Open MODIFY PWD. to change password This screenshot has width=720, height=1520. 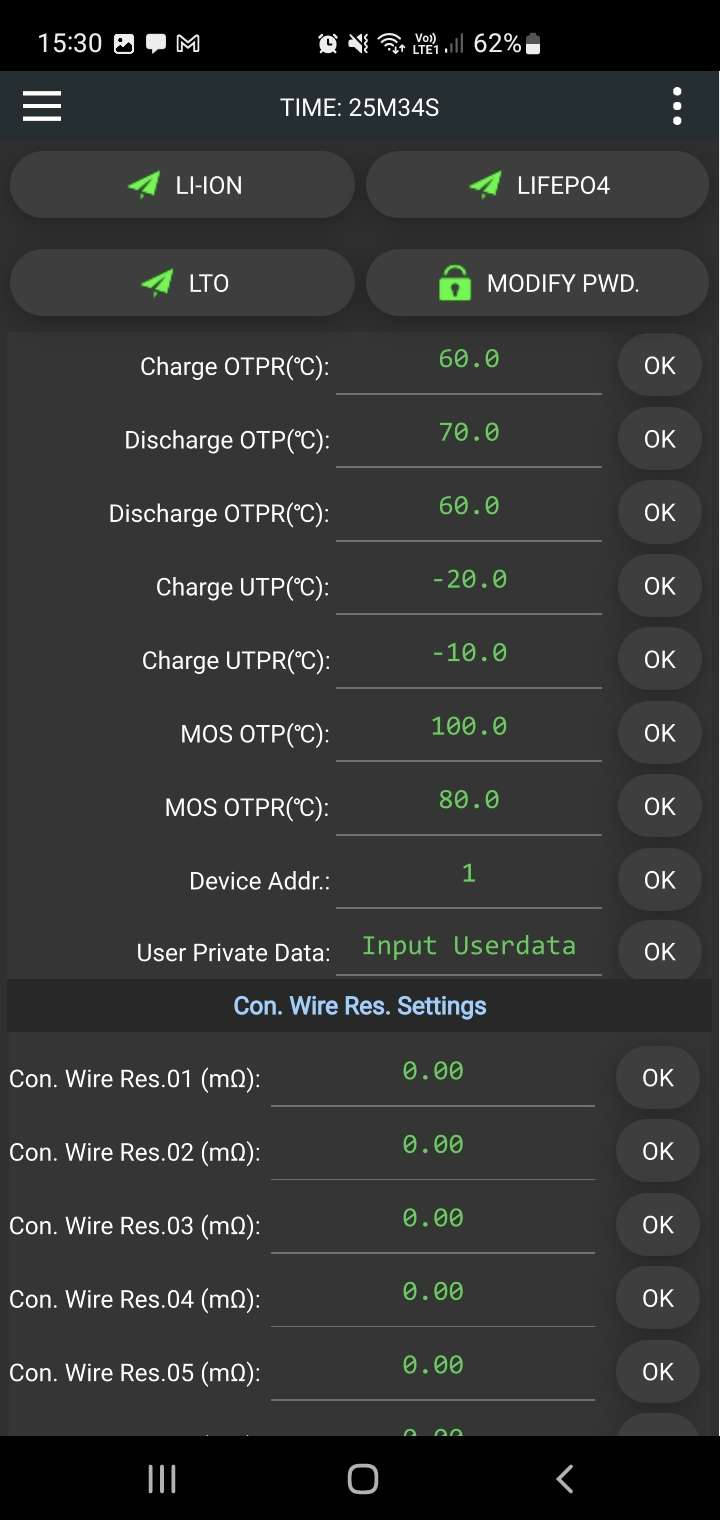tap(537, 283)
